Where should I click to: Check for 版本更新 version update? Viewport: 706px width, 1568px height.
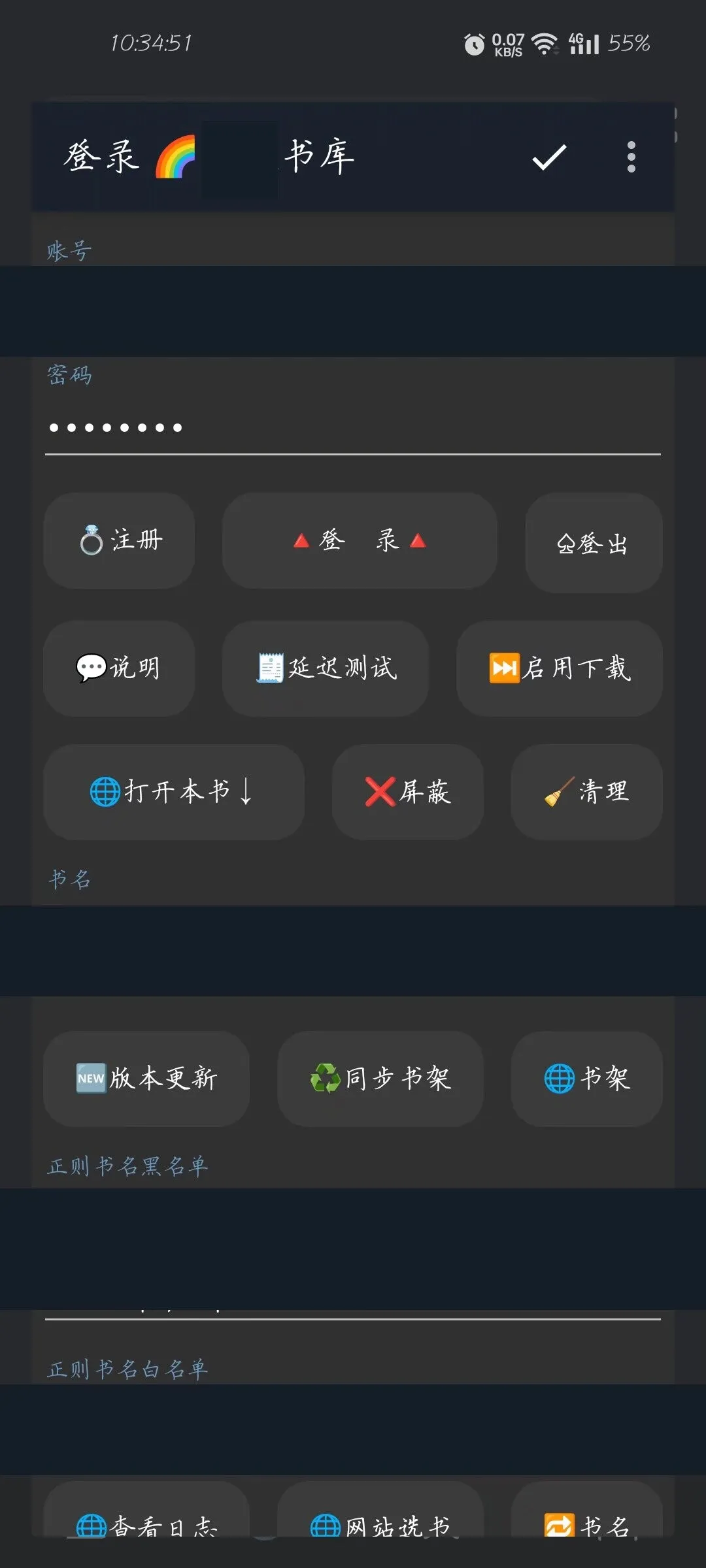[146, 1079]
